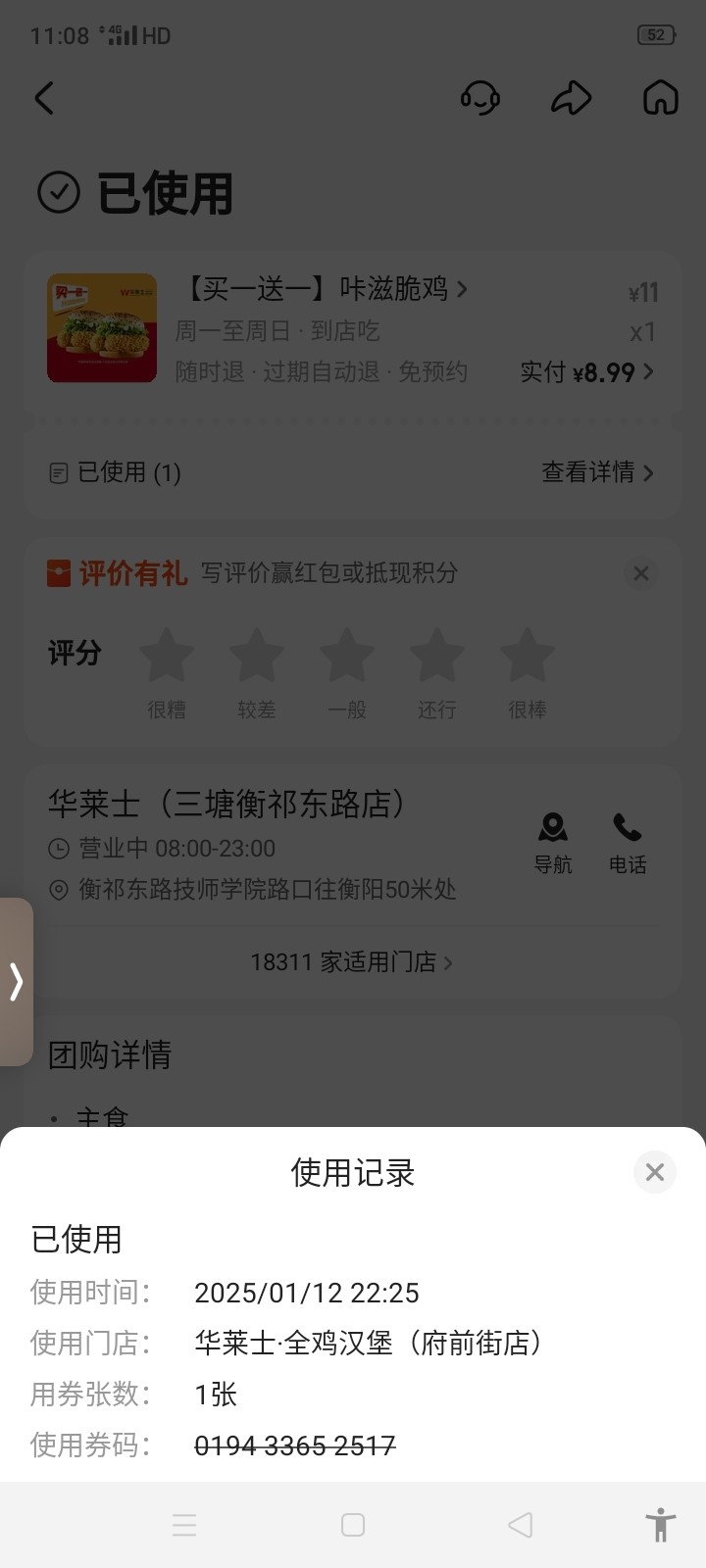Open the 咔滋脆鸡 deal details
The width and height of the screenshot is (706, 1568).
pyautogui.click(x=326, y=289)
